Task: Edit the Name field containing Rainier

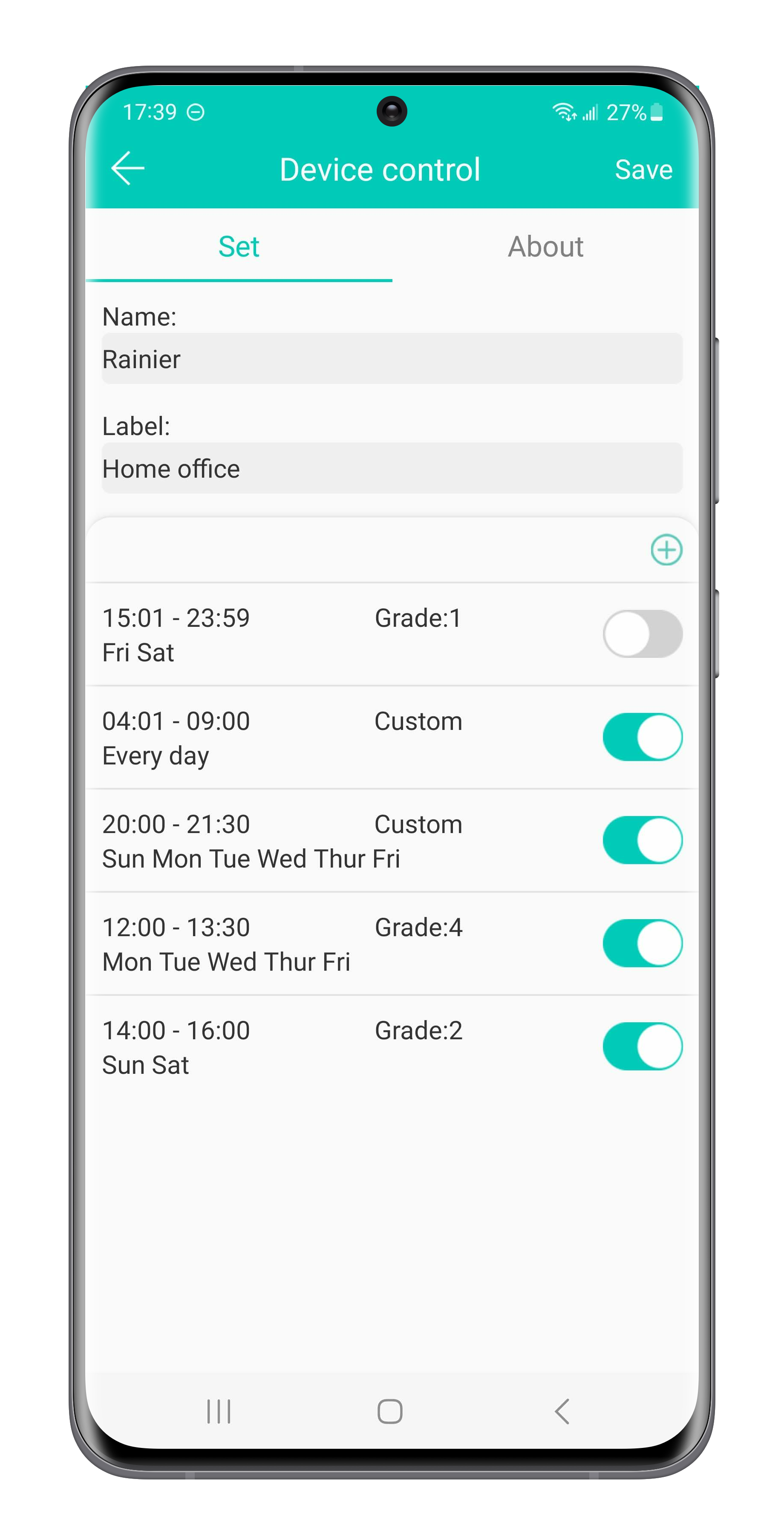Action: point(392,359)
